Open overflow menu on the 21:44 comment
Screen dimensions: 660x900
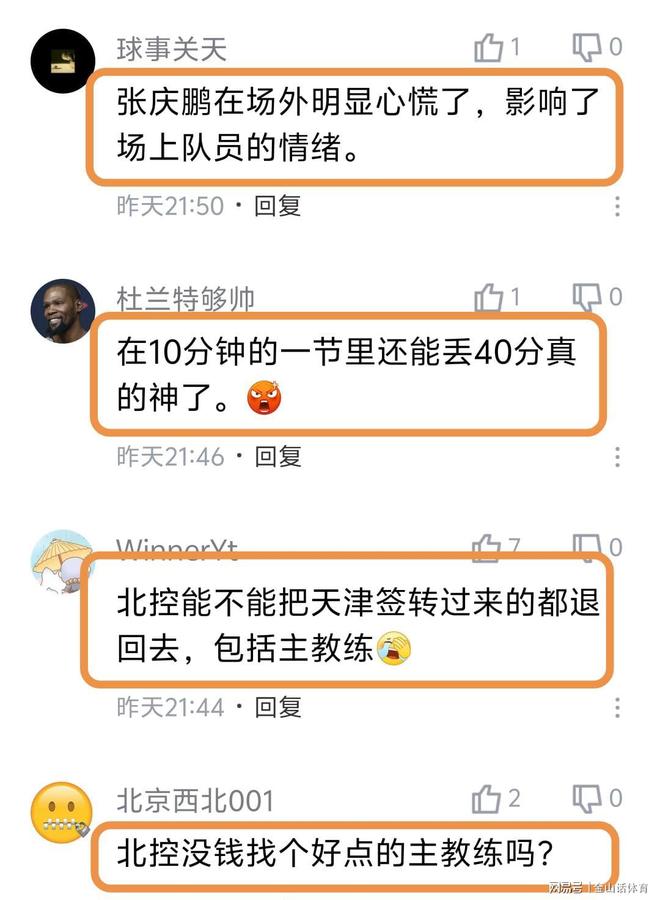click(x=617, y=707)
